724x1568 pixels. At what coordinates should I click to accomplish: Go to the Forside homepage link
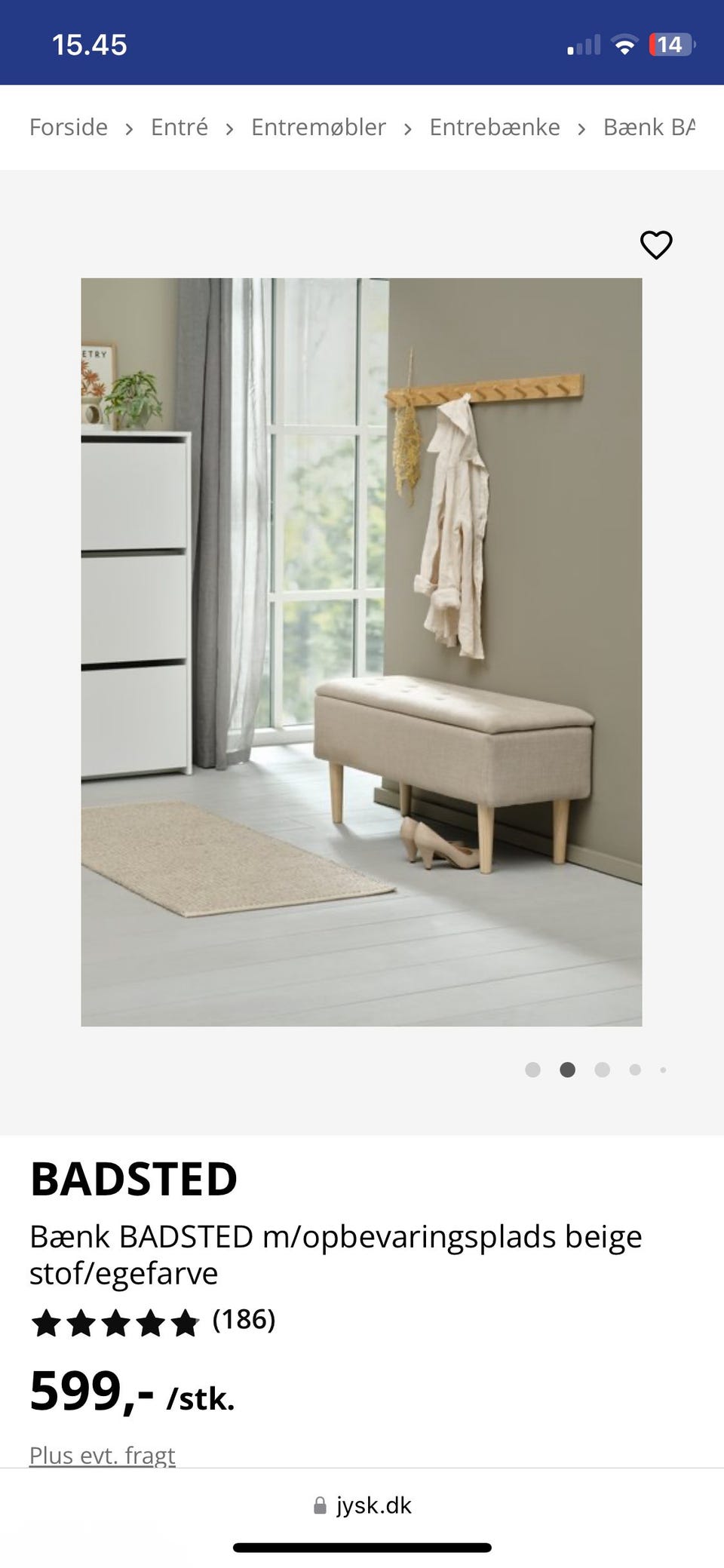(68, 127)
